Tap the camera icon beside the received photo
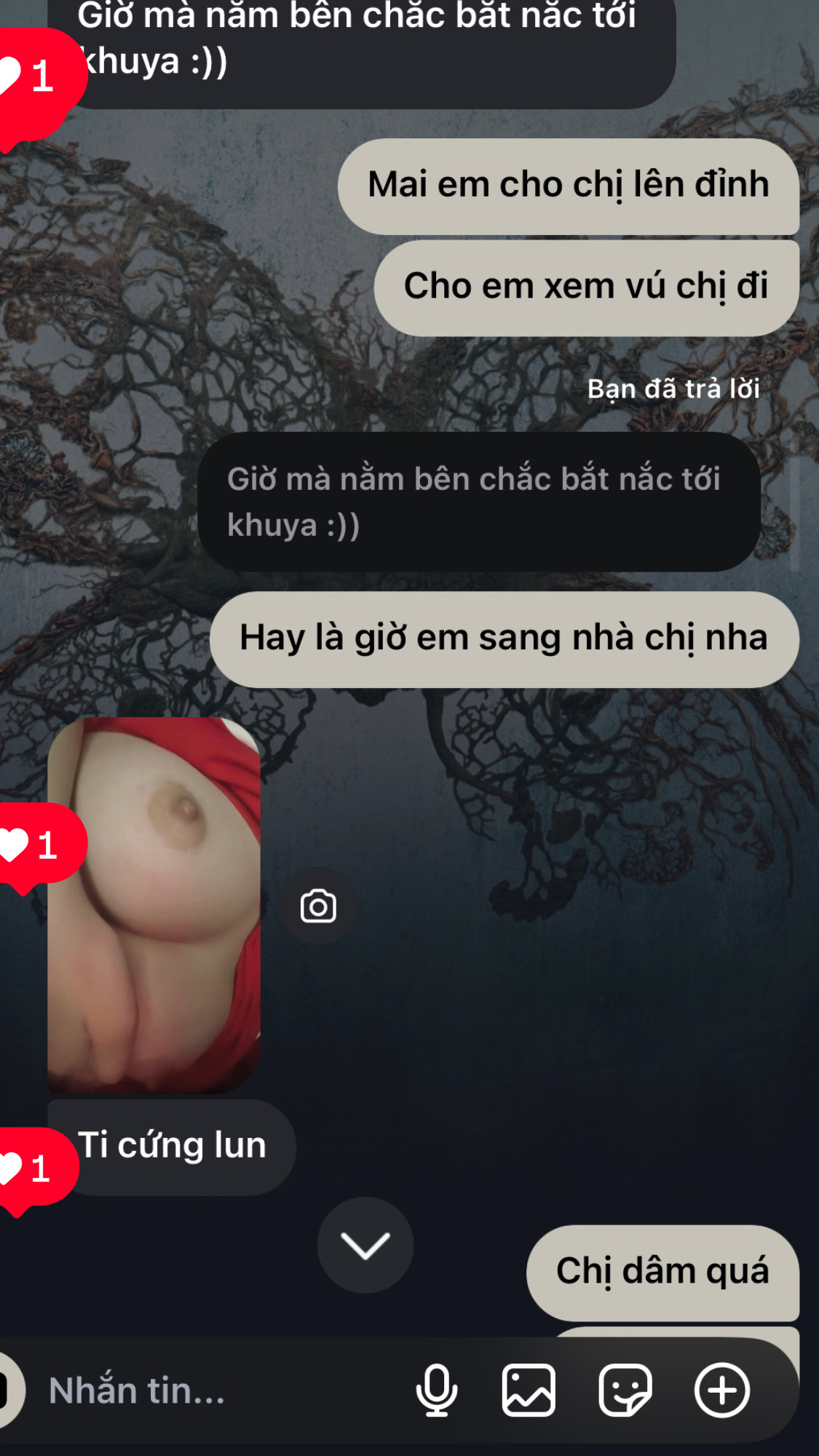The width and height of the screenshot is (819, 1456). tap(318, 906)
